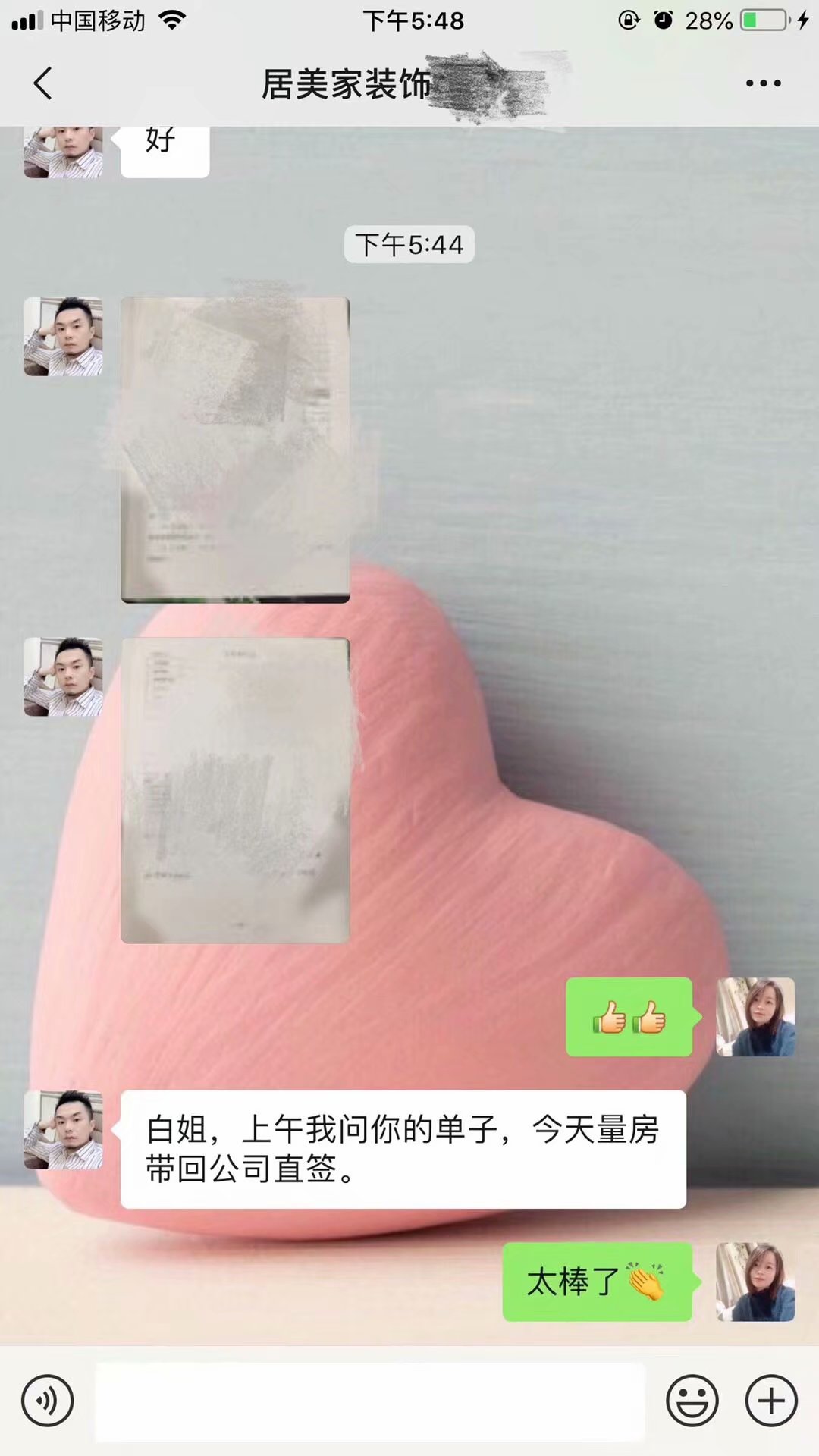This screenshot has height=1456, width=819.
Task: Open the second document photo message
Action: (x=235, y=790)
